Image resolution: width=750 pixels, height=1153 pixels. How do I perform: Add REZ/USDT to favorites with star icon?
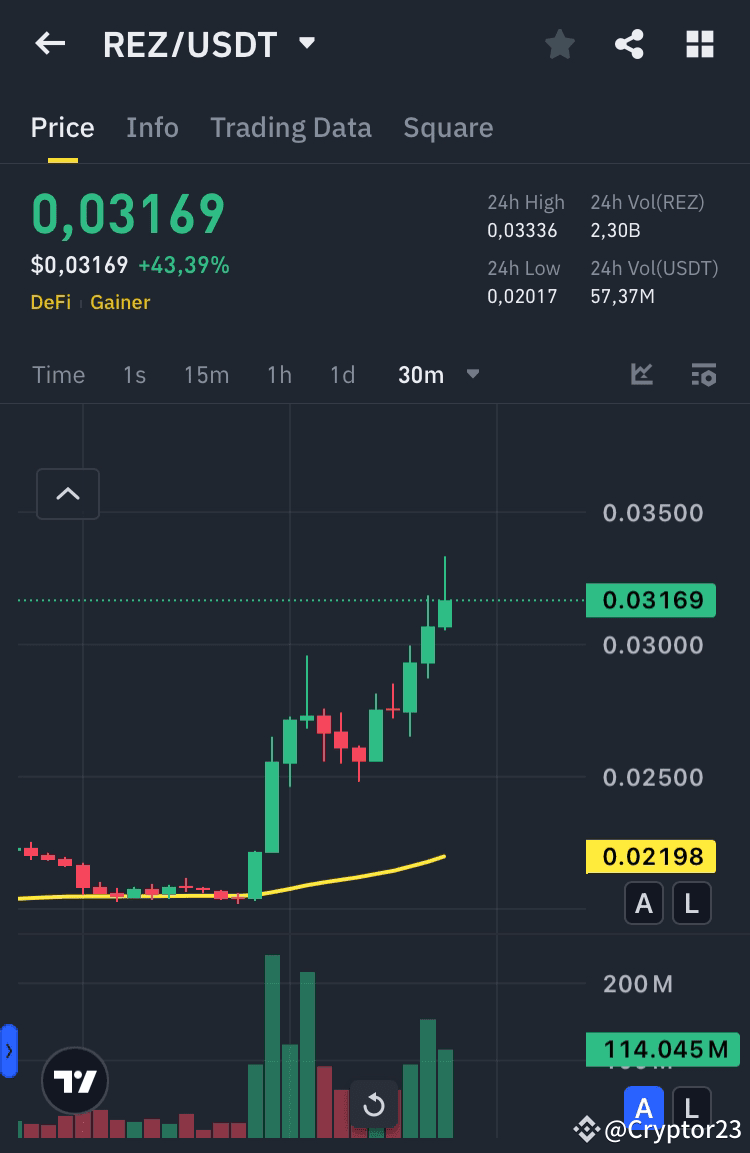point(559,43)
